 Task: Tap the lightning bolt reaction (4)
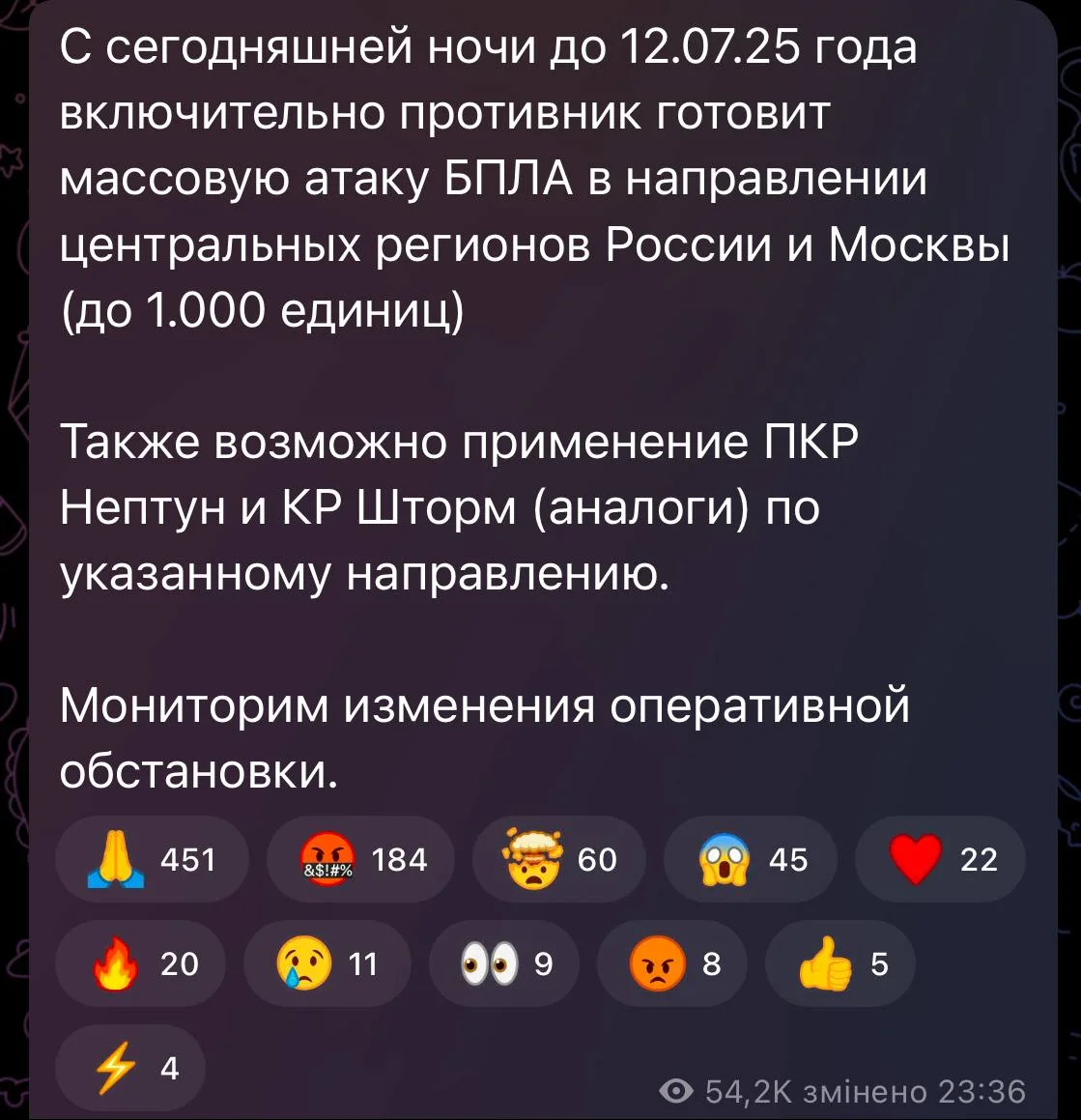pyautogui.click(x=130, y=1068)
